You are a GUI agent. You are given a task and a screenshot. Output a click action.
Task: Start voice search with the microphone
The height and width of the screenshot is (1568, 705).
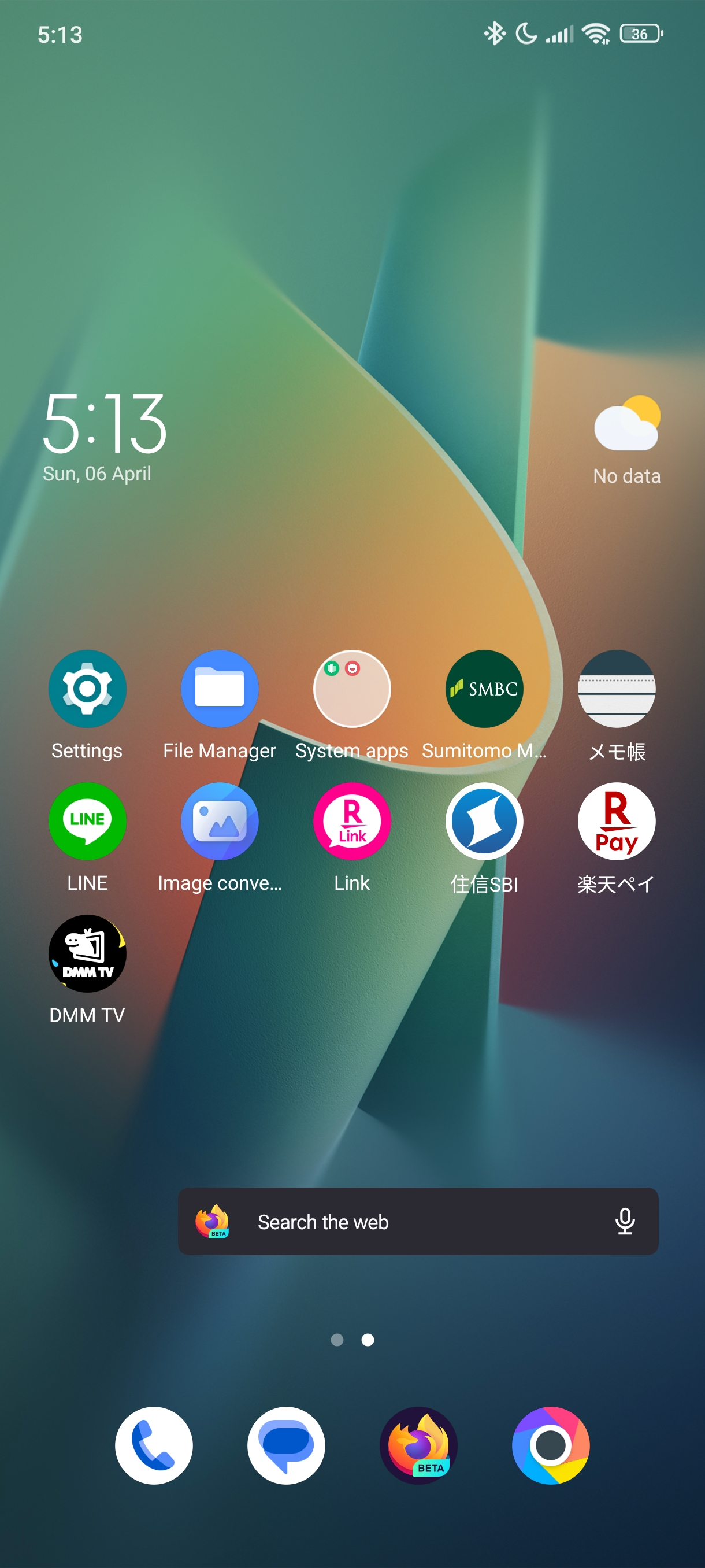[x=625, y=1221]
